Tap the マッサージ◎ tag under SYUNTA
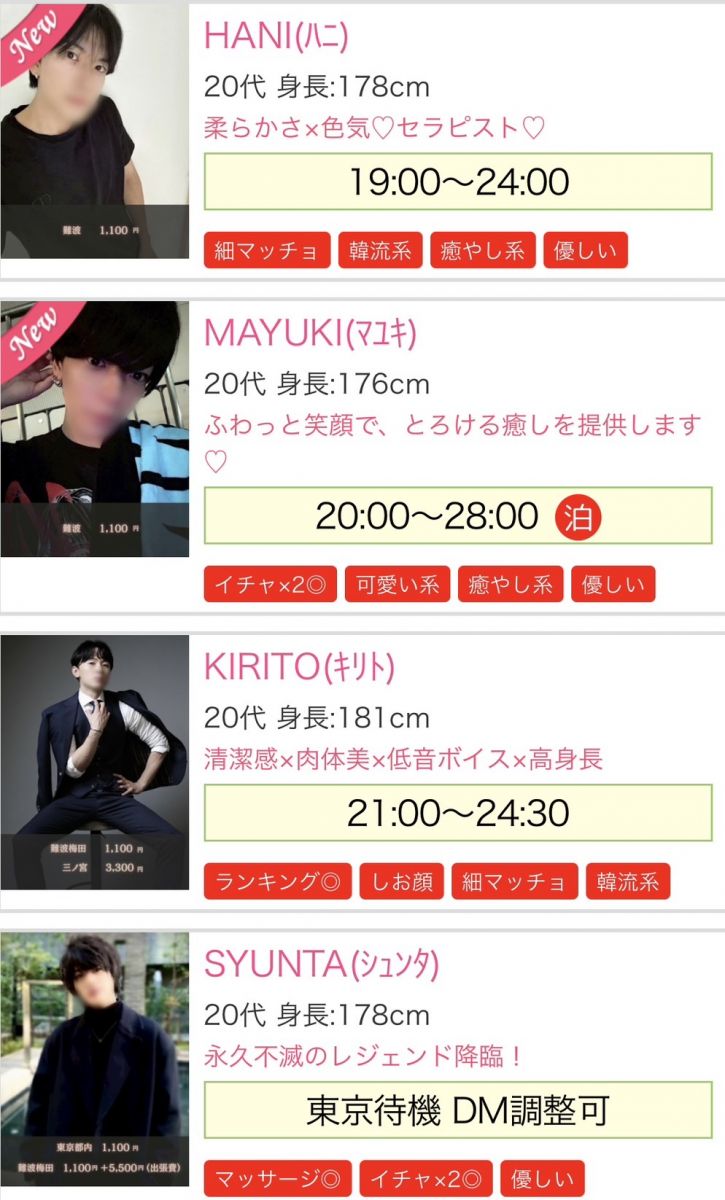 click(278, 1178)
